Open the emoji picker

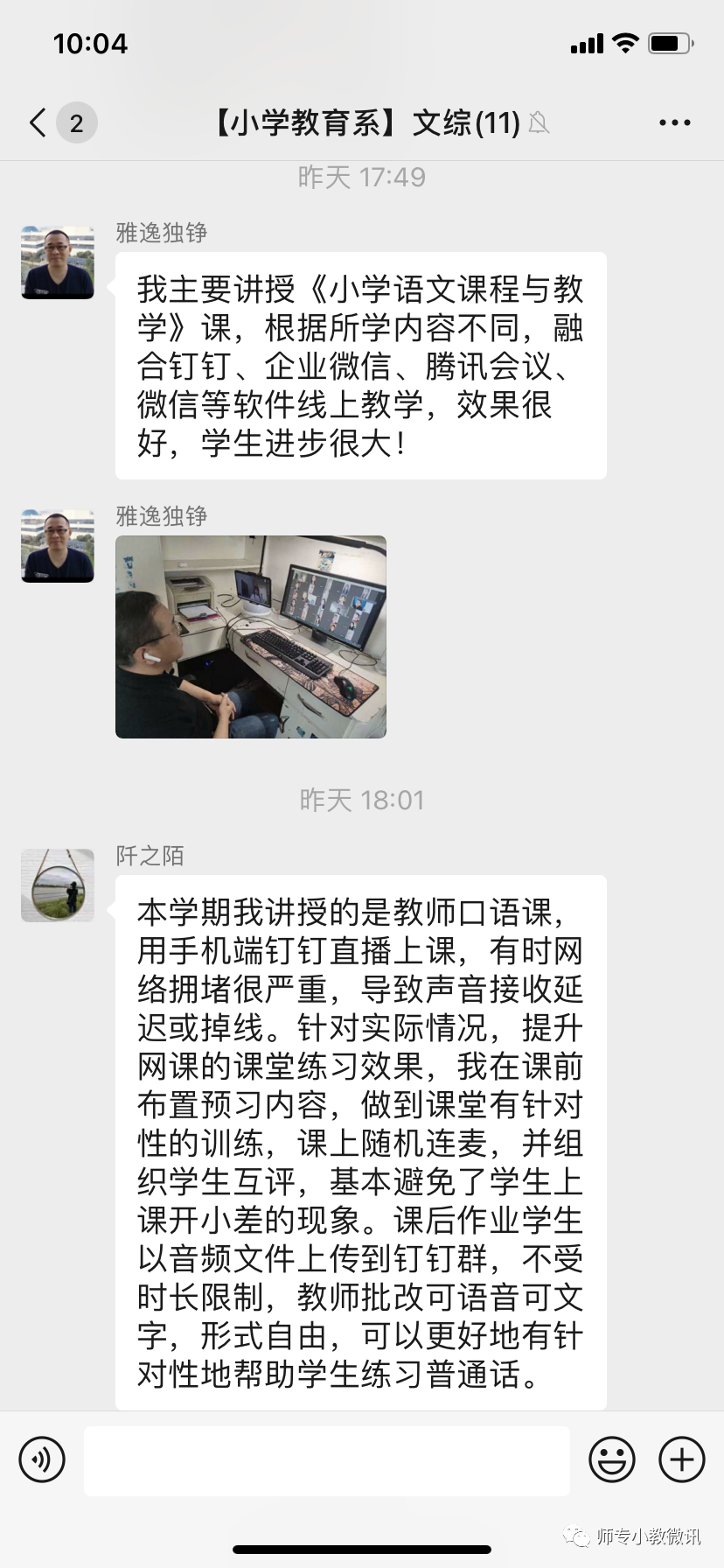point(612,1459)
